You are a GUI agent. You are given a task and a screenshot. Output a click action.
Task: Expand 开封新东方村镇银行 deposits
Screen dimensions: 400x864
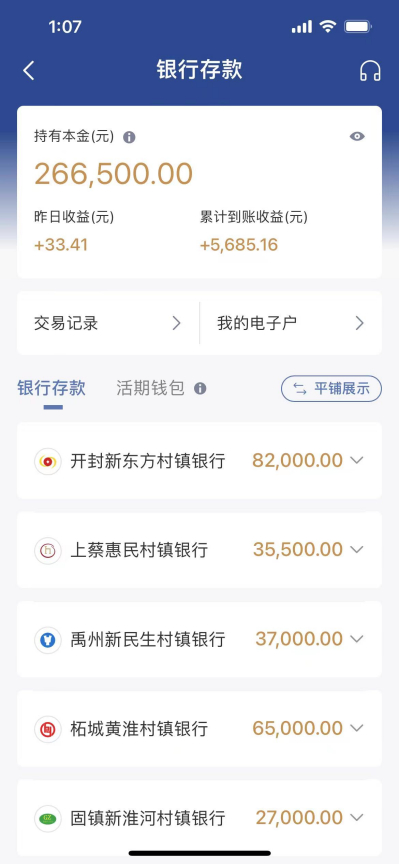[x=199, y=460]
